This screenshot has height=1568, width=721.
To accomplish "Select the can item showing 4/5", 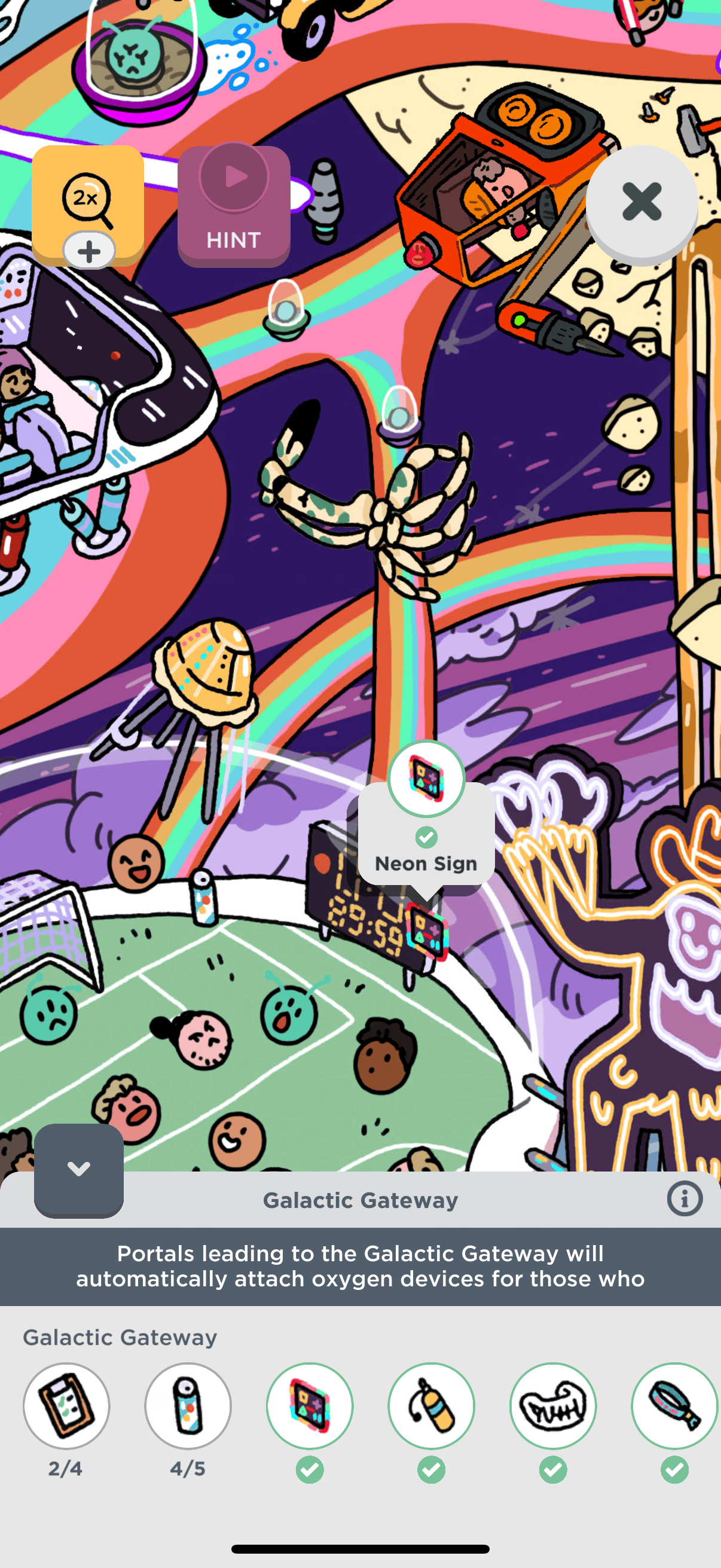I will (188, 1405).
